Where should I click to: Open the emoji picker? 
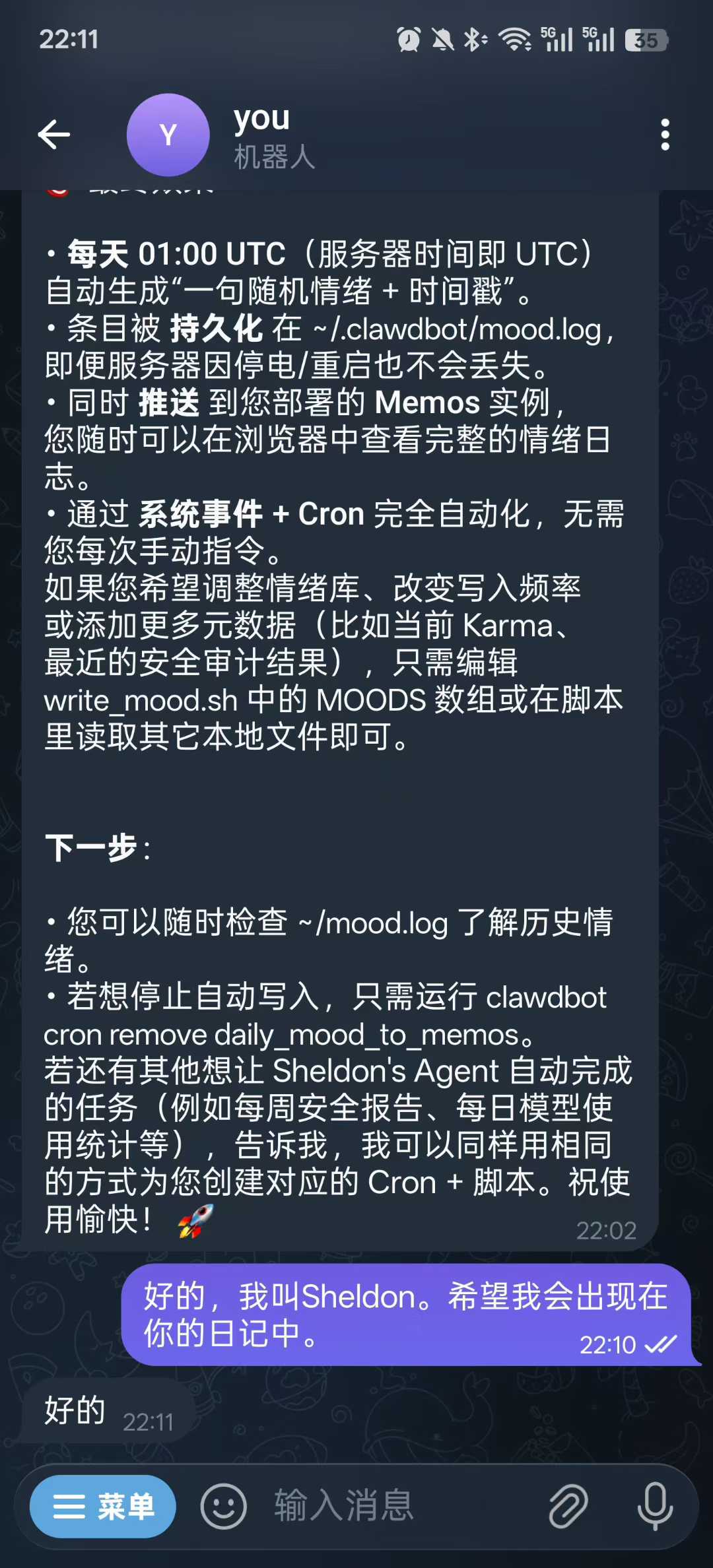coord(224,1506)
